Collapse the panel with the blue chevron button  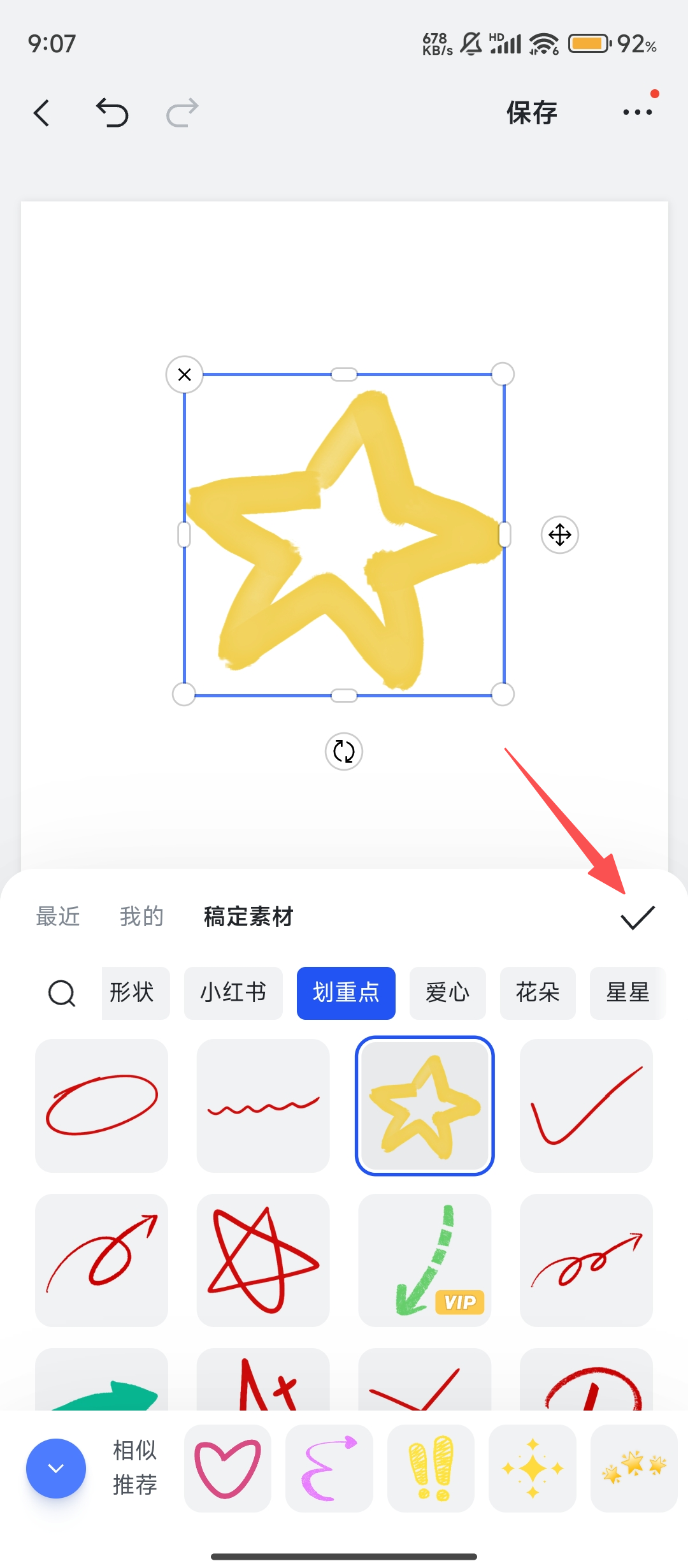pyautogui.click(x=56, y=1468)
